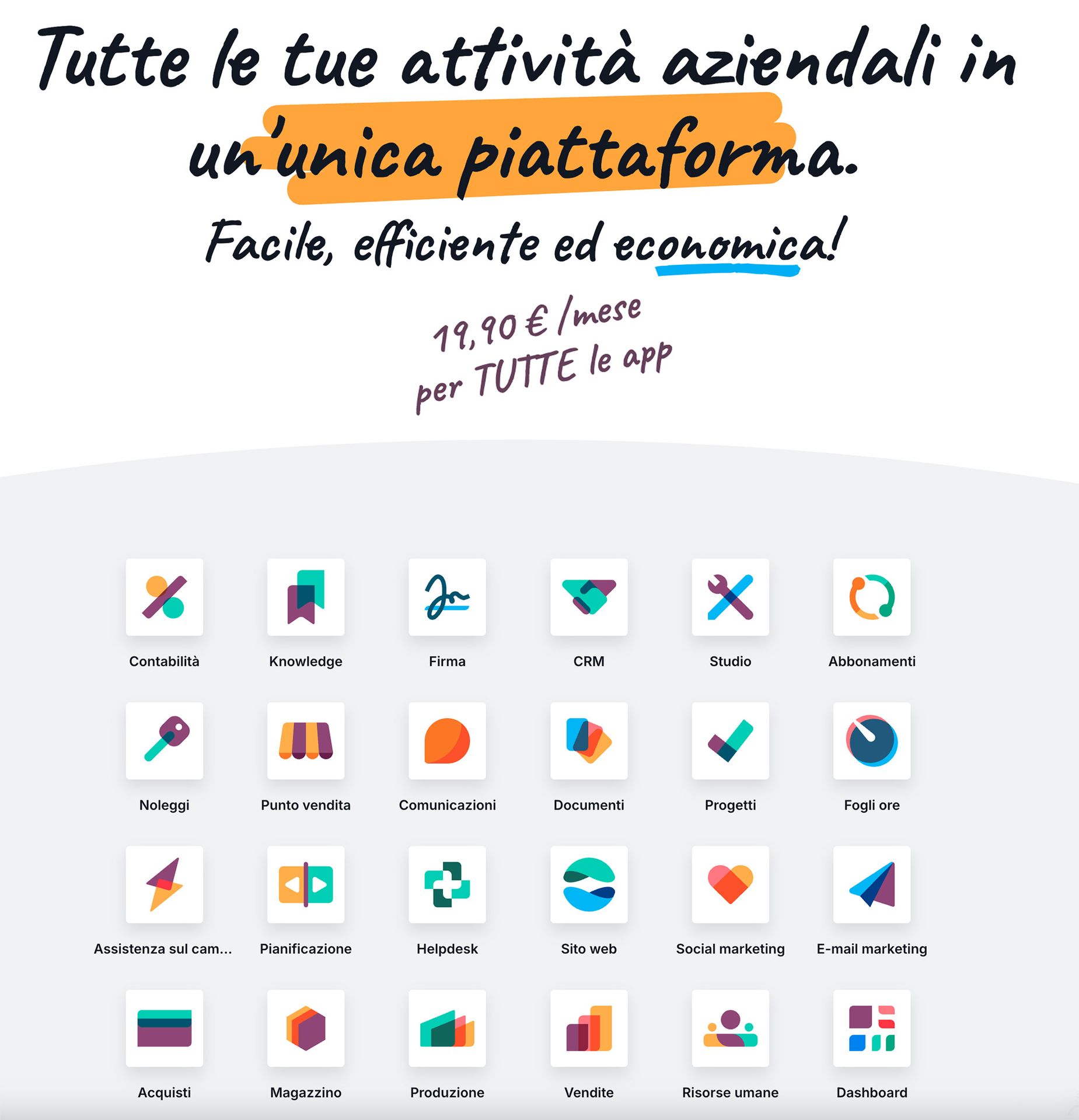Open the Magazzino app
1079x1120 pixels.
coord(305,1028)
